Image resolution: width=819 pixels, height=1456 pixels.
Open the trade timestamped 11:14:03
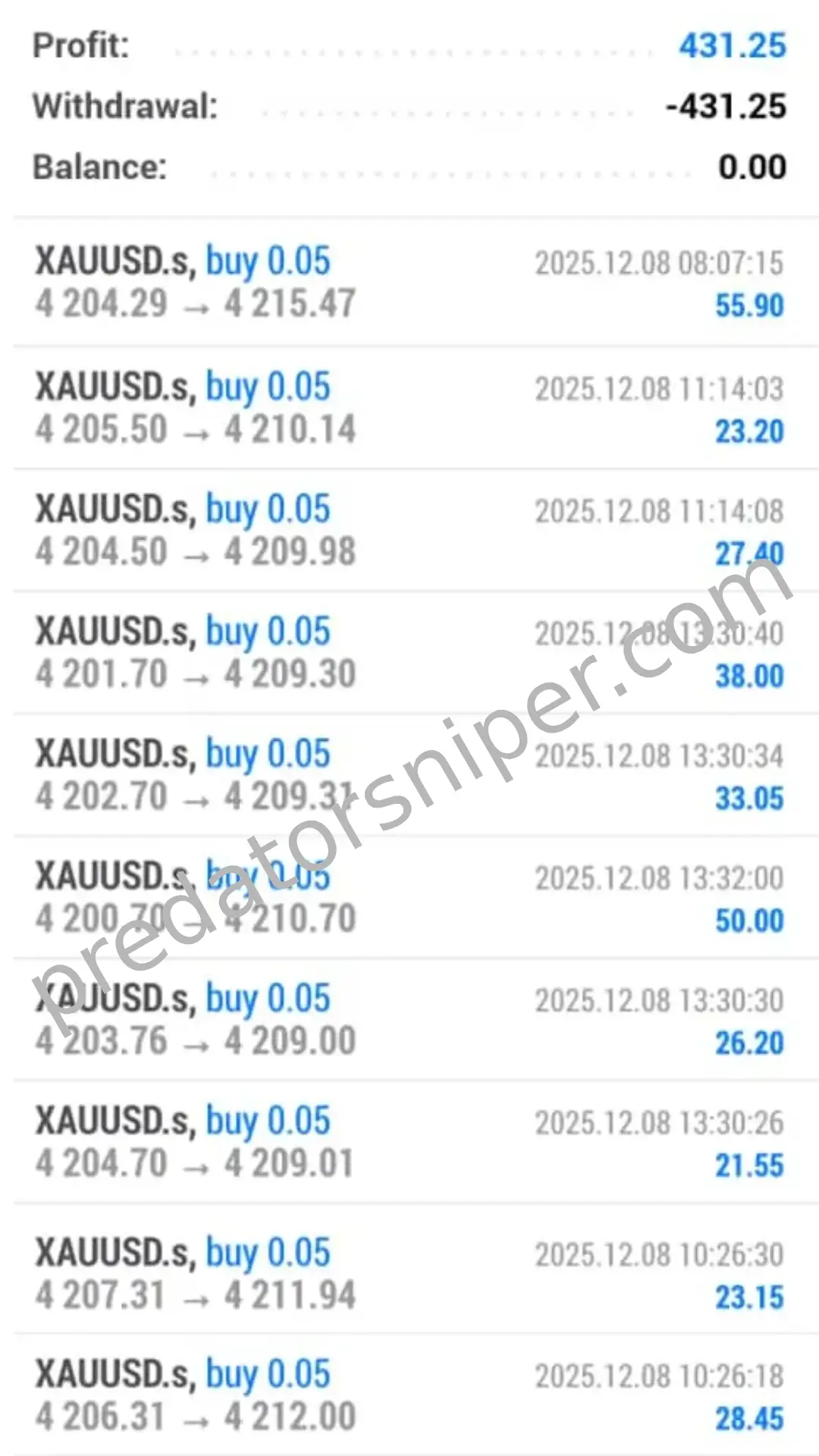point(409,408)
